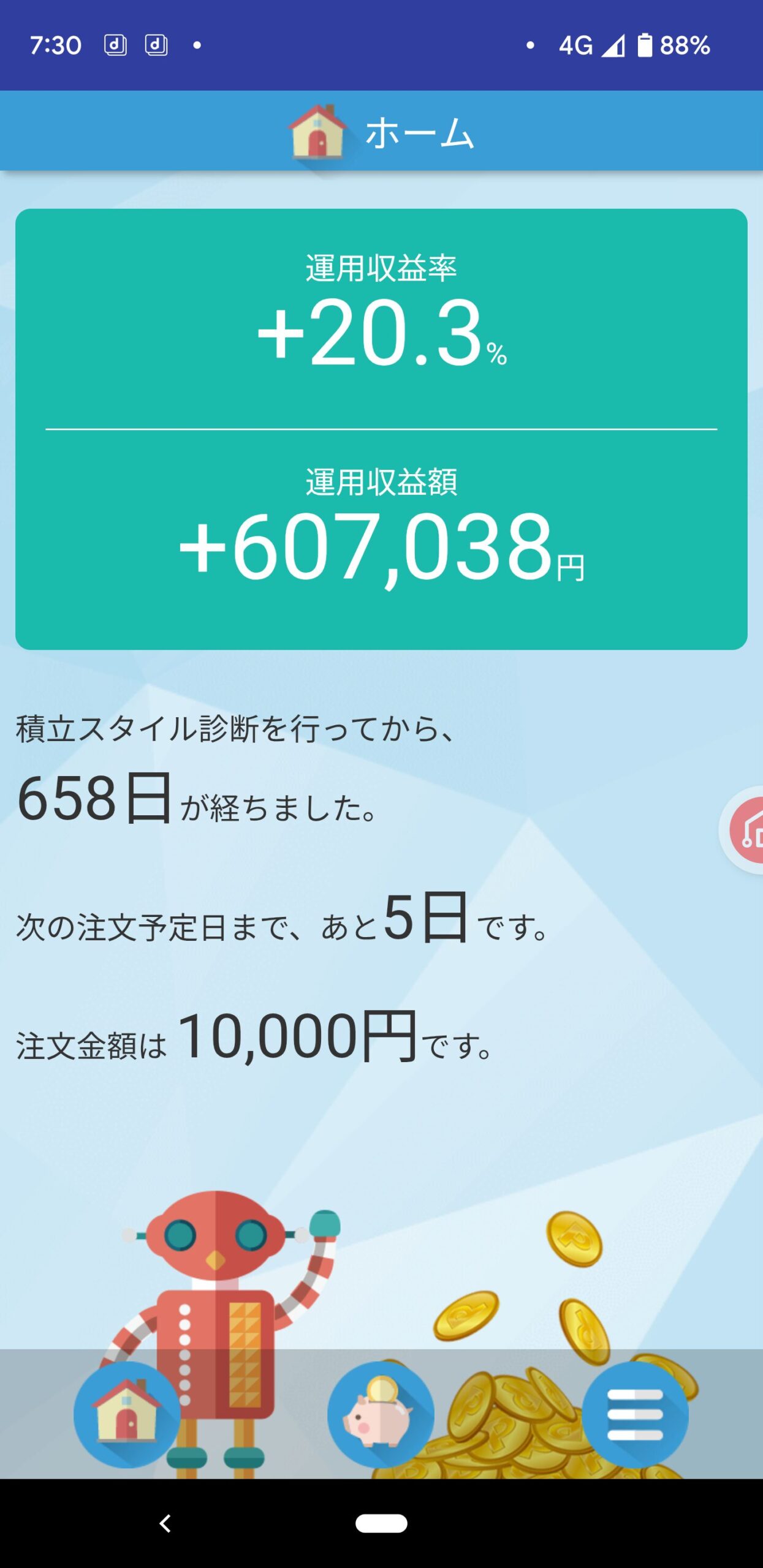
Task: Open the home tab with the house icon
Action: pyautogui.click(x=127, y=1415)
